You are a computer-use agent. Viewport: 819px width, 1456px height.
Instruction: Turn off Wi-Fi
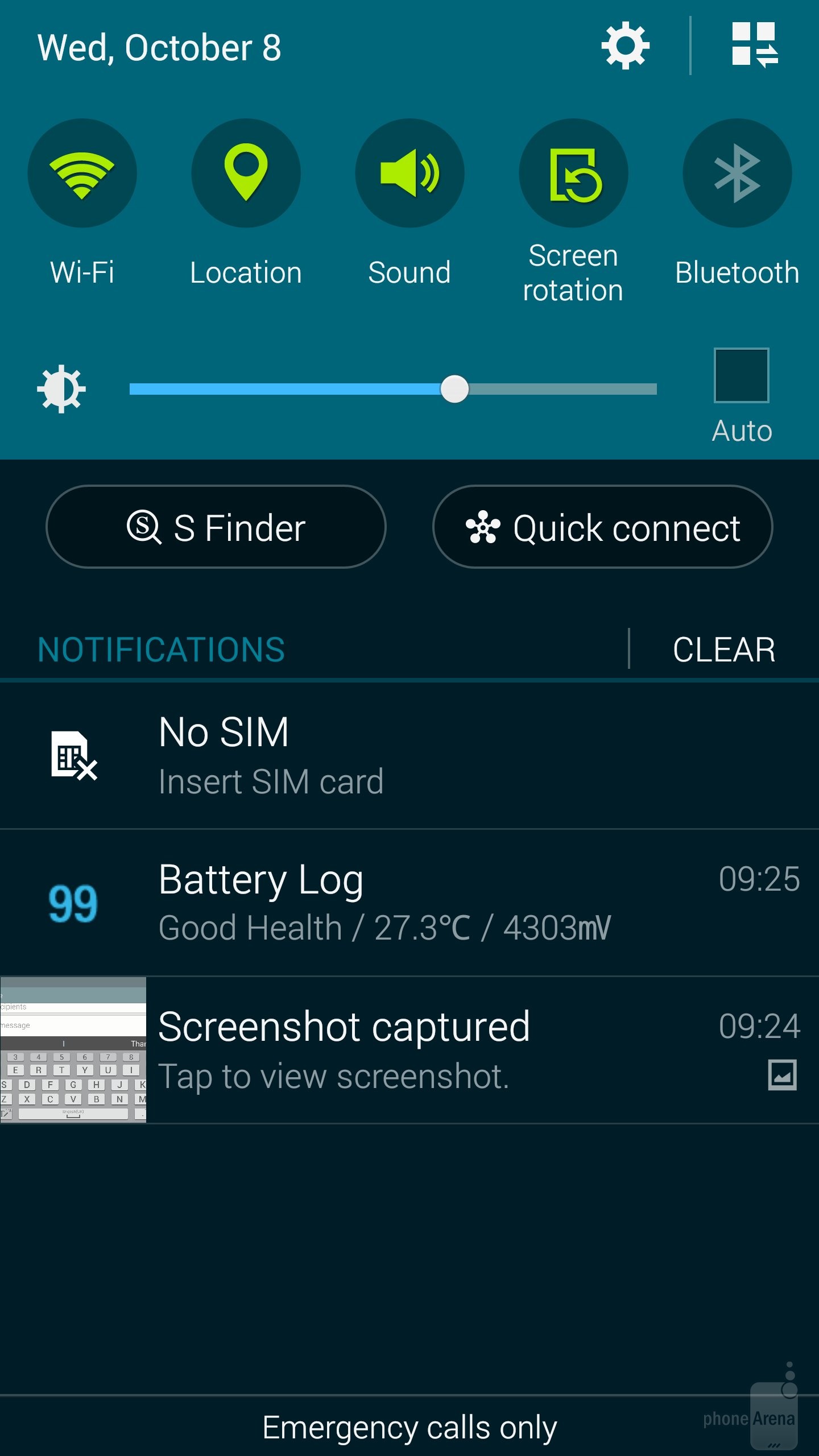click(x=82, y=173)
